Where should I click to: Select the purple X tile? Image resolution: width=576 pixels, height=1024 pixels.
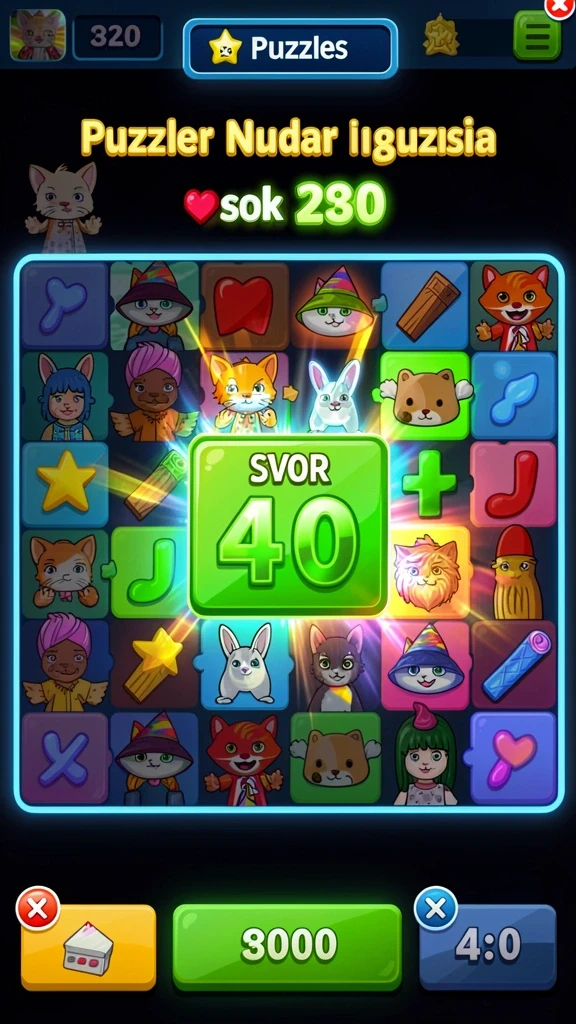pos(64,759)
